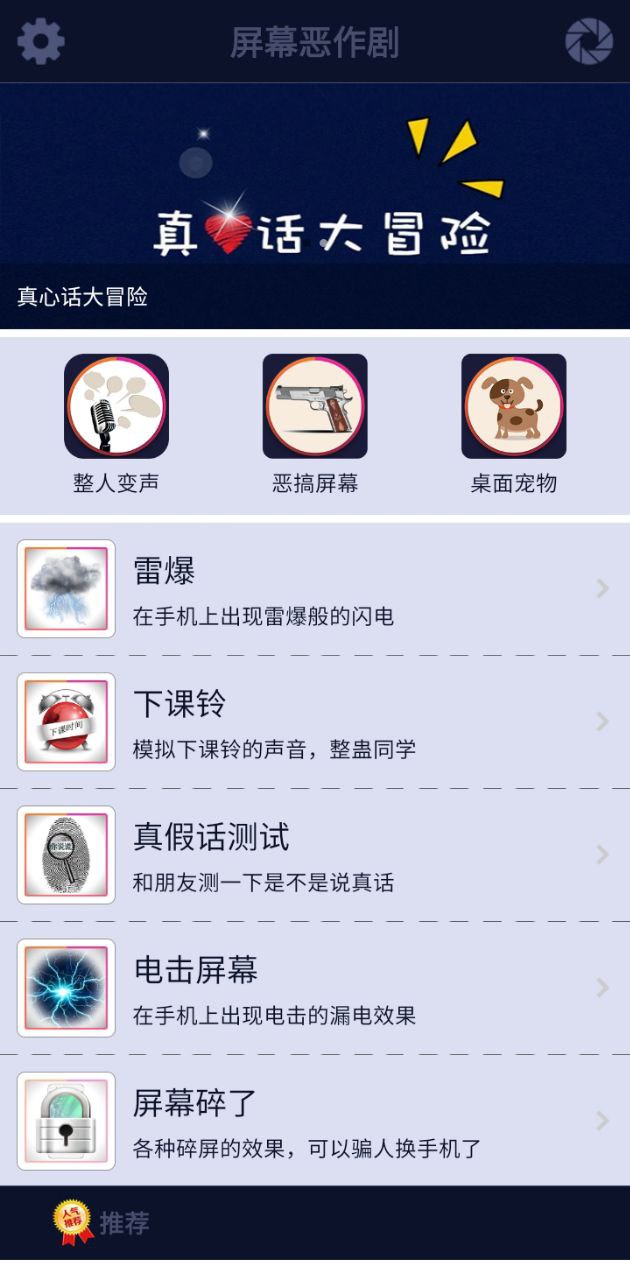
Task: Select the 恶搞屏幕 pistol icon
Action: [315, 407]
